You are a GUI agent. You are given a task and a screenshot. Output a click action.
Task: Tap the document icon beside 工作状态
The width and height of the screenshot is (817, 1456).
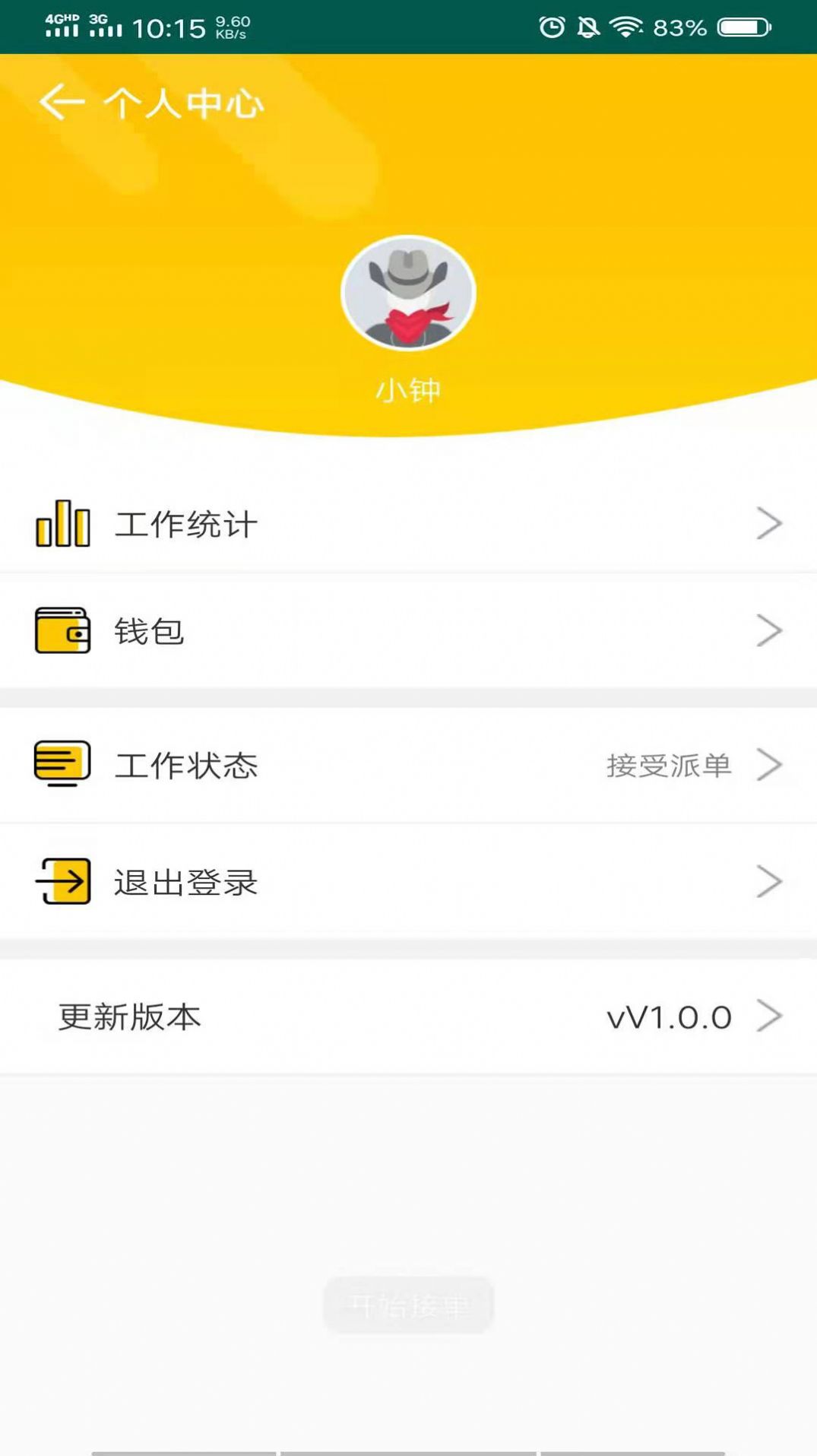pos(62,766)
